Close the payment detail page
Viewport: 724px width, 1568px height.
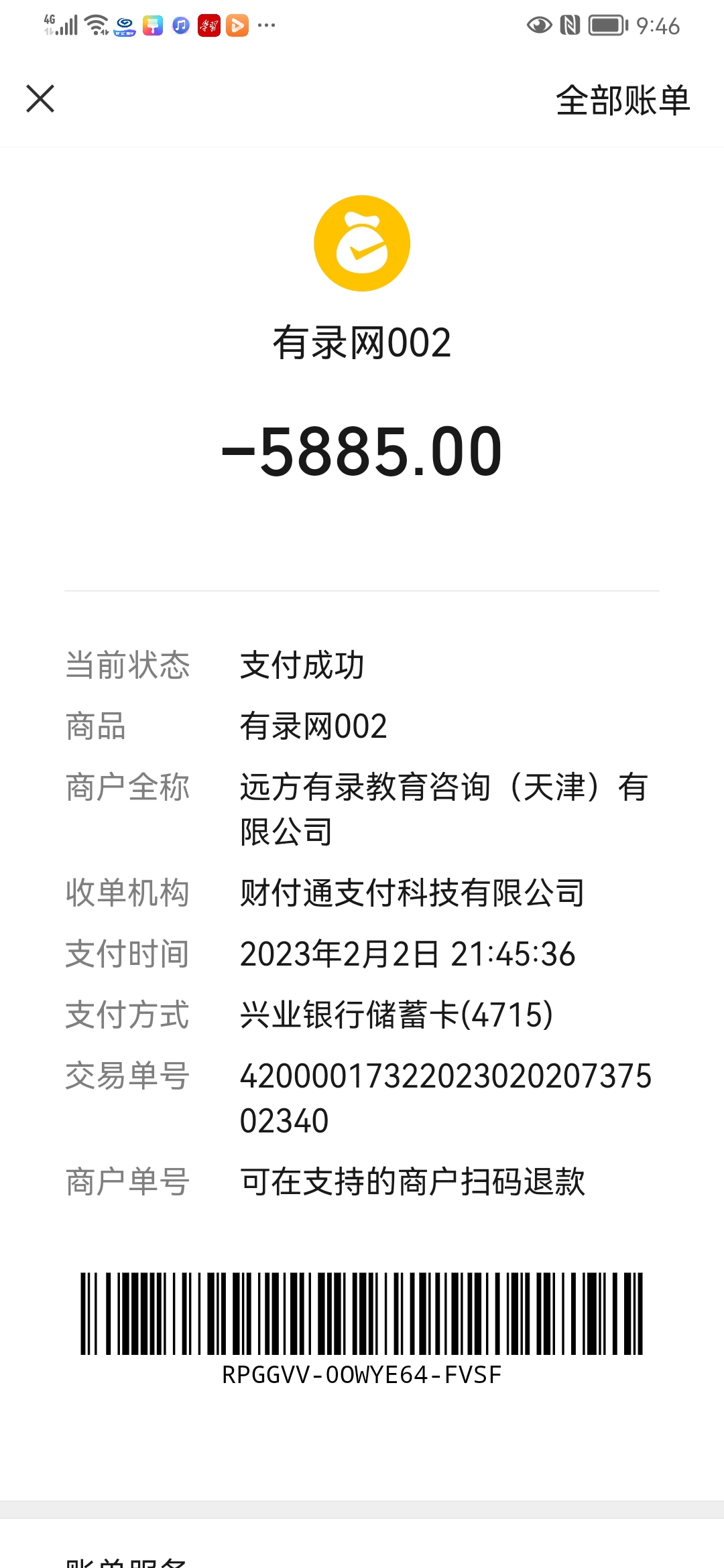40,99
